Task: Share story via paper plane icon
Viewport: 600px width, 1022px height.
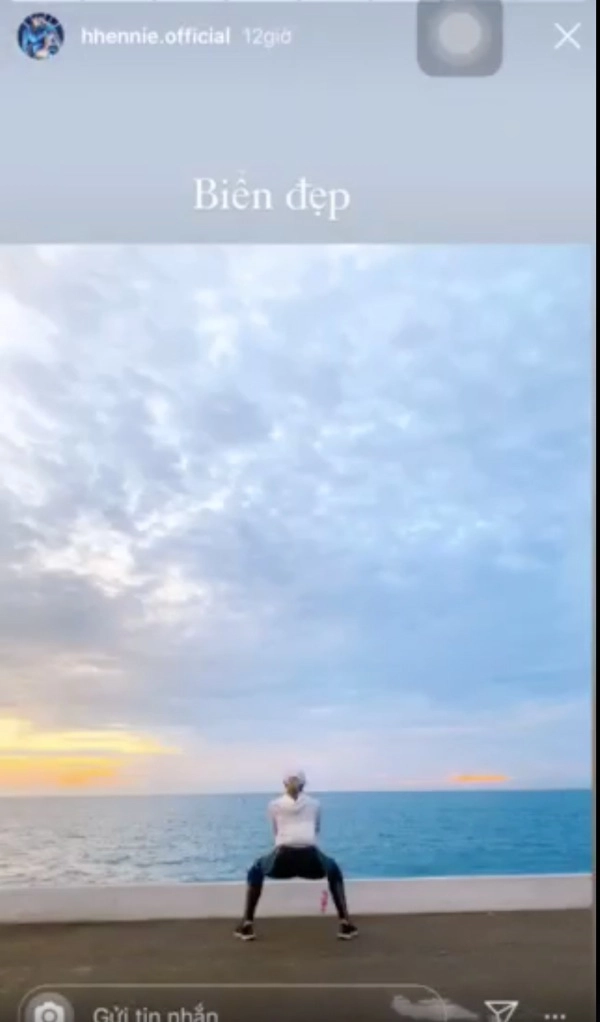Action: coord(501,1010)
